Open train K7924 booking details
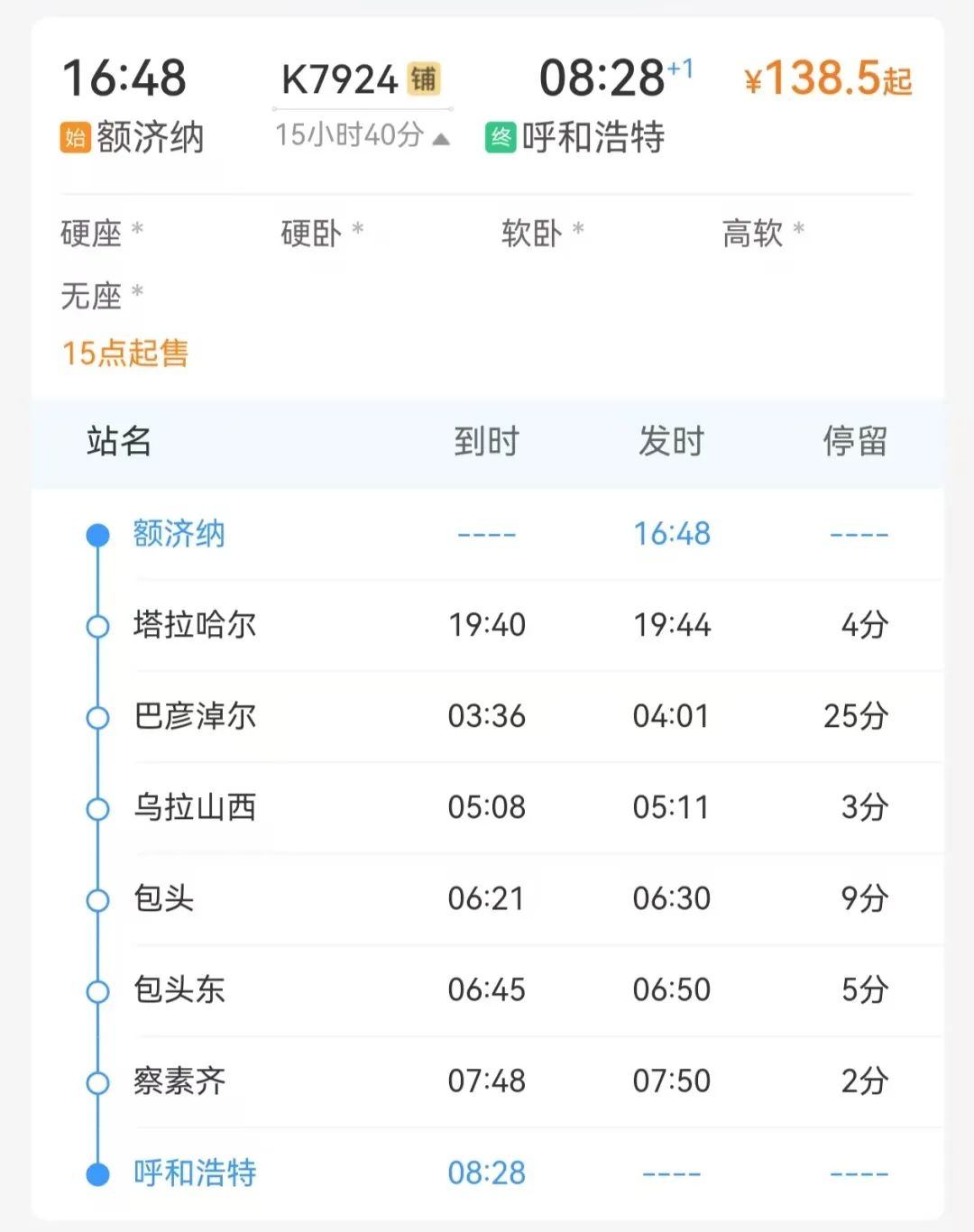 pyautogui.click(x=339, y=79)
